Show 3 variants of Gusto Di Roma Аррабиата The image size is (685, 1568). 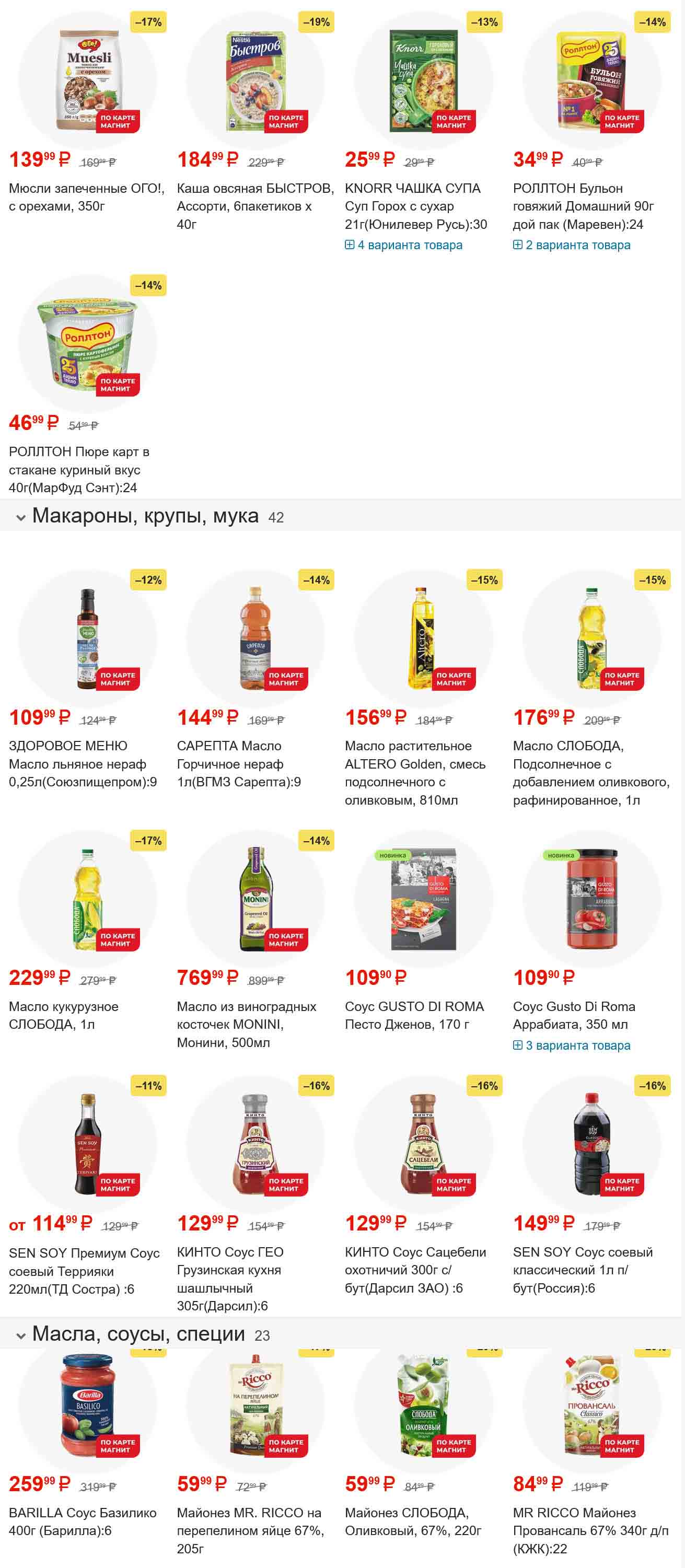[571, 1045]
